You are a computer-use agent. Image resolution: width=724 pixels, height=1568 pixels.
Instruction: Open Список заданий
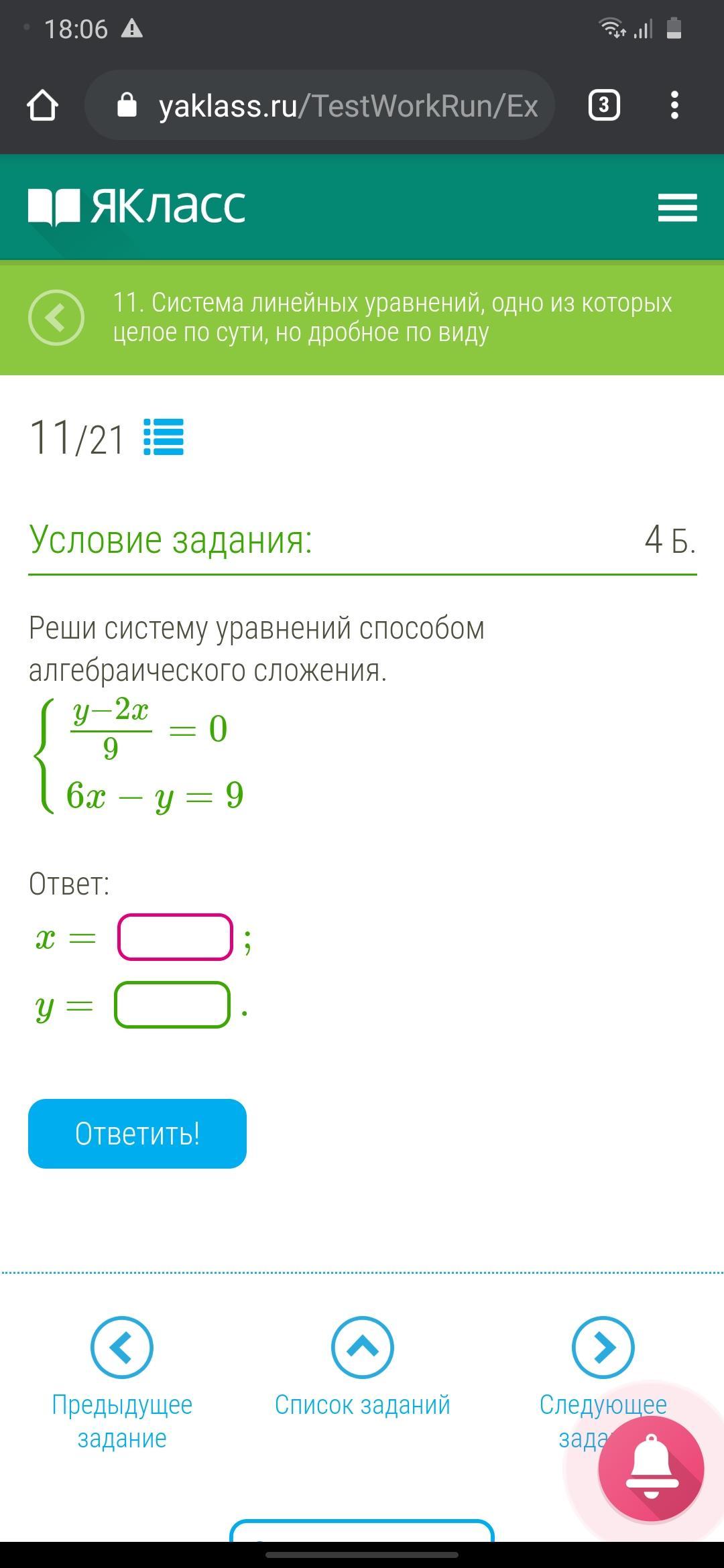(362, 1368)
